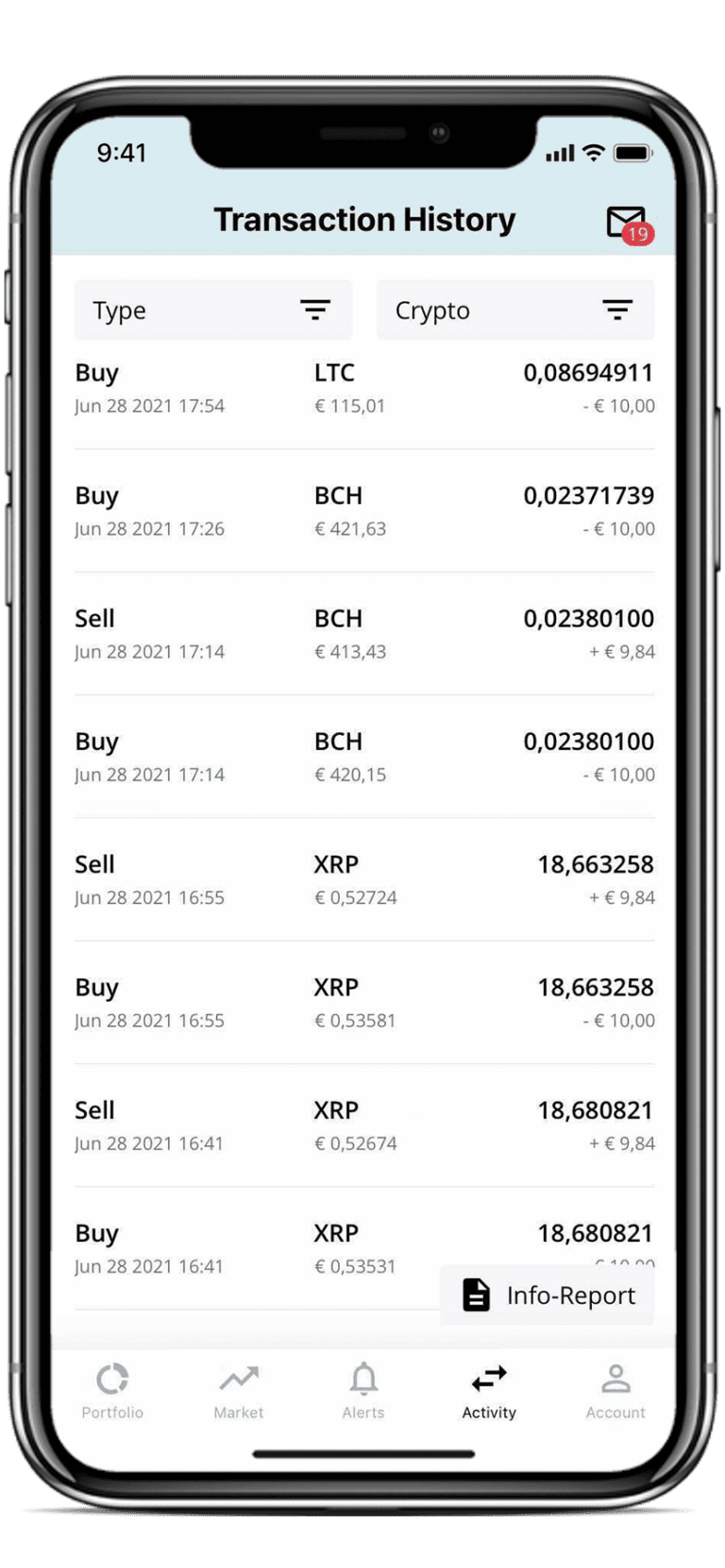
Task: View the BCH sell transaction at 17:14
Action: click(364, 634)
